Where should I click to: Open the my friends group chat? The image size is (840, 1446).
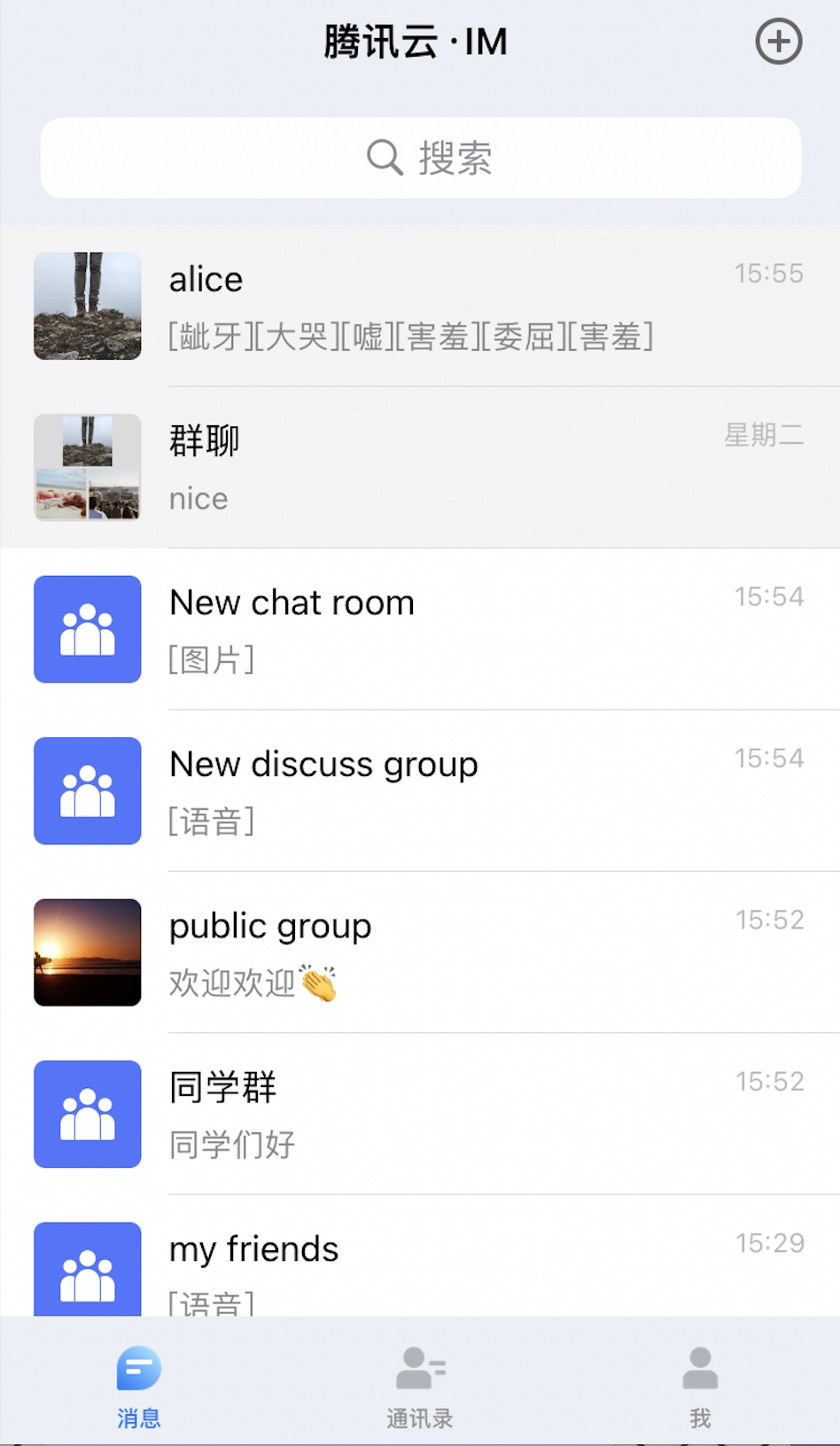tap(420, 1256)
